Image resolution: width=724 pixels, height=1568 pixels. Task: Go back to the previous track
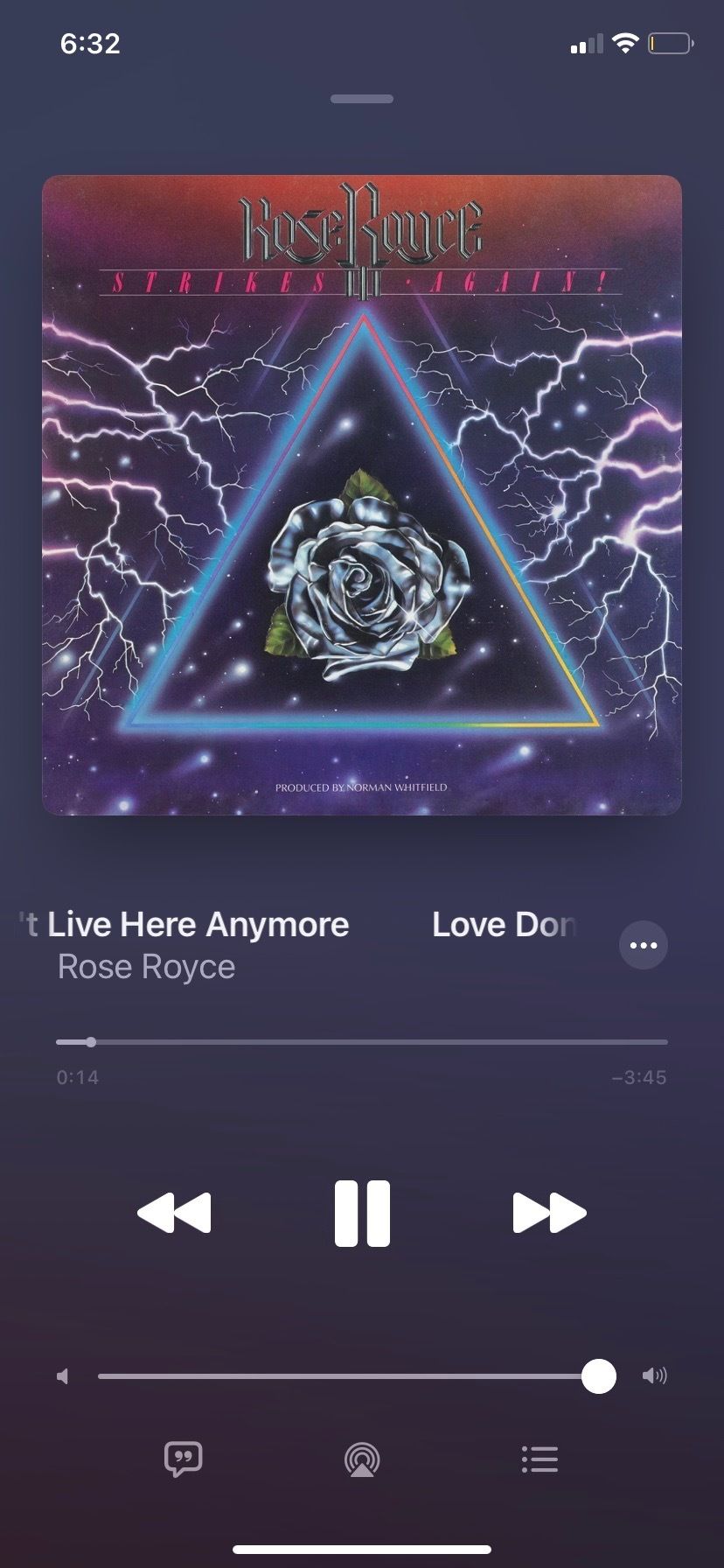(175, 1213)
